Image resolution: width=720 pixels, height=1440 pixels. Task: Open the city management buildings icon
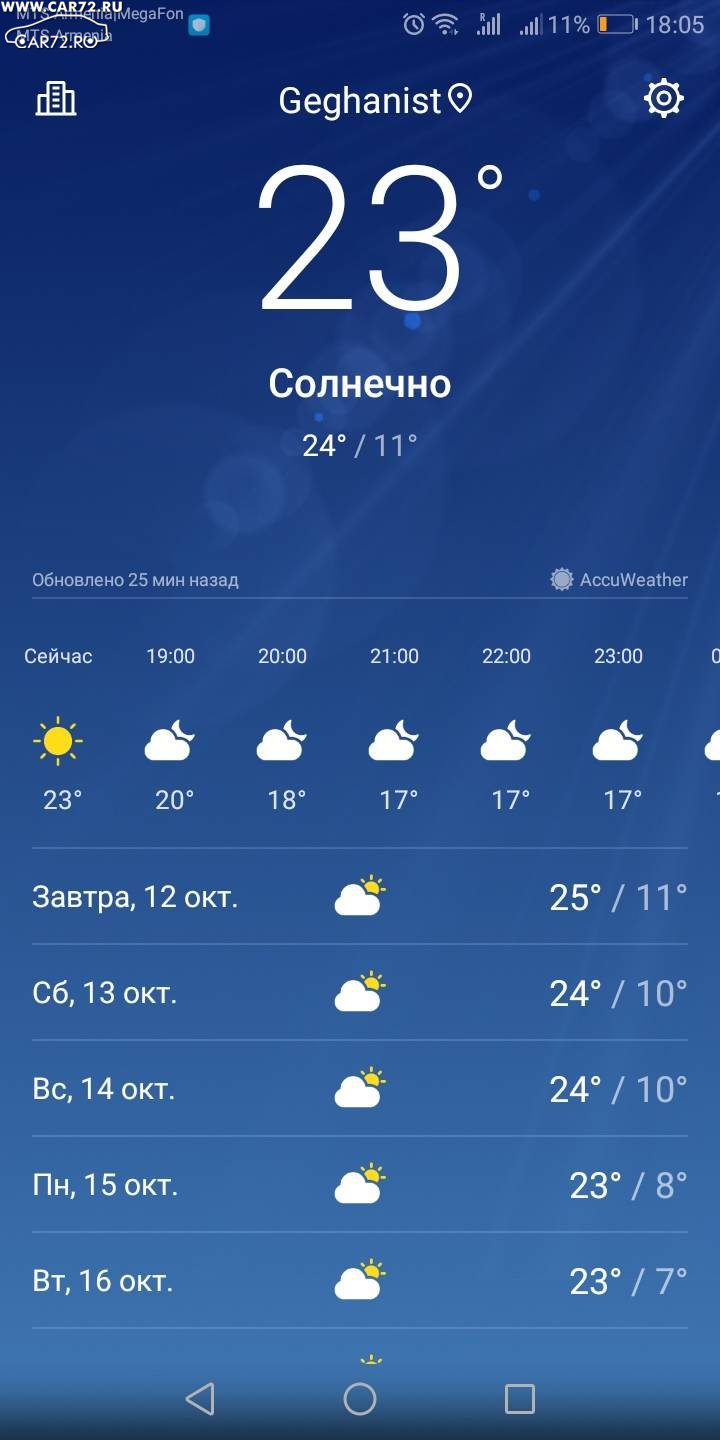56,99
